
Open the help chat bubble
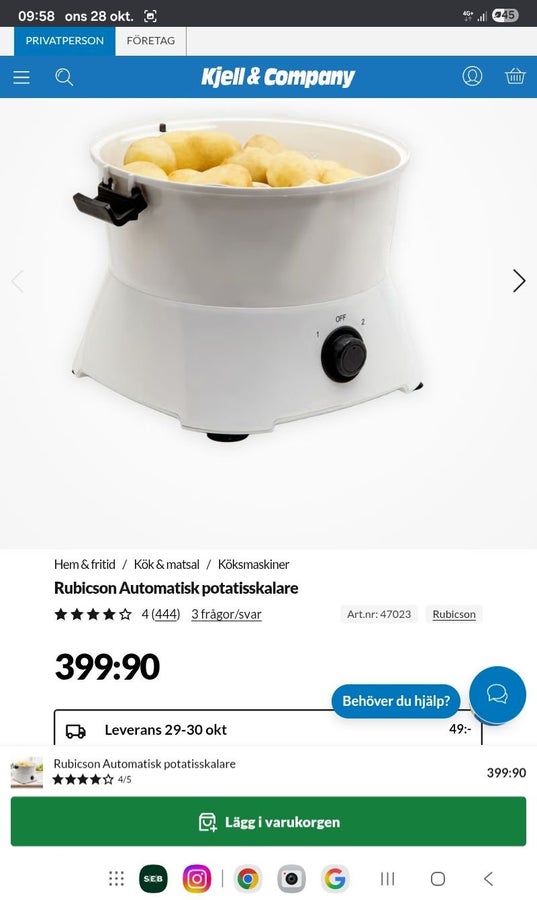497,694
